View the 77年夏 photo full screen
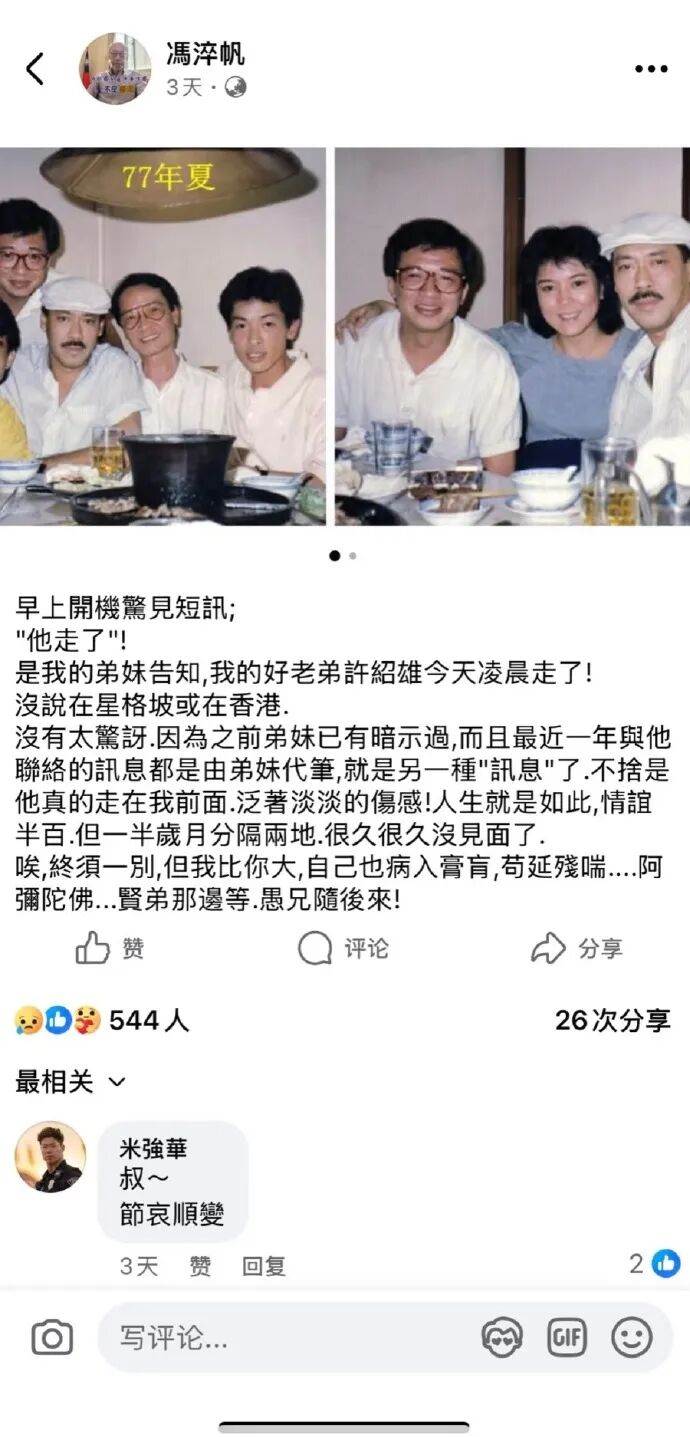 [x=163, y=336]
